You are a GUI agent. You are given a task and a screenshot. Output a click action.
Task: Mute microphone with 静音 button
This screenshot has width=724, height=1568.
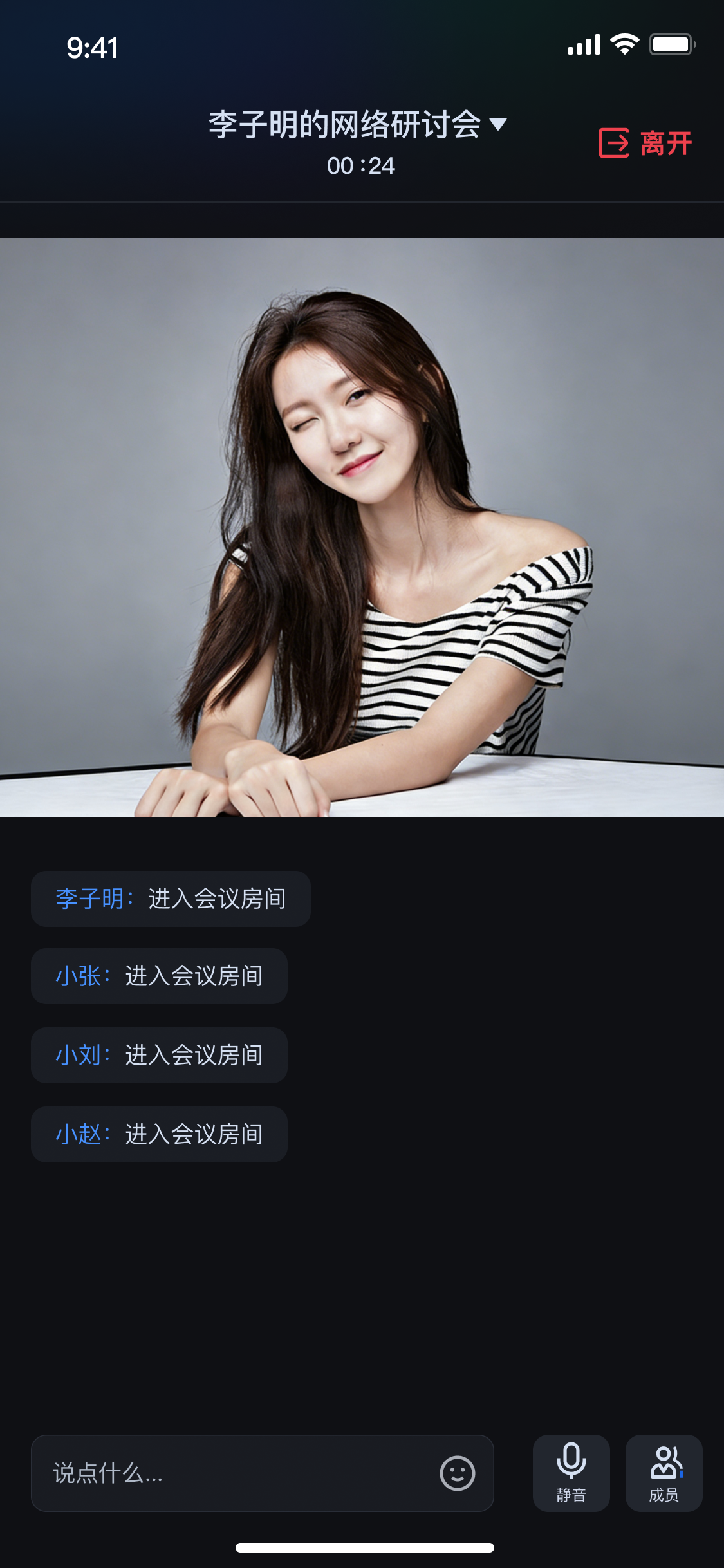click(571, 1473)
